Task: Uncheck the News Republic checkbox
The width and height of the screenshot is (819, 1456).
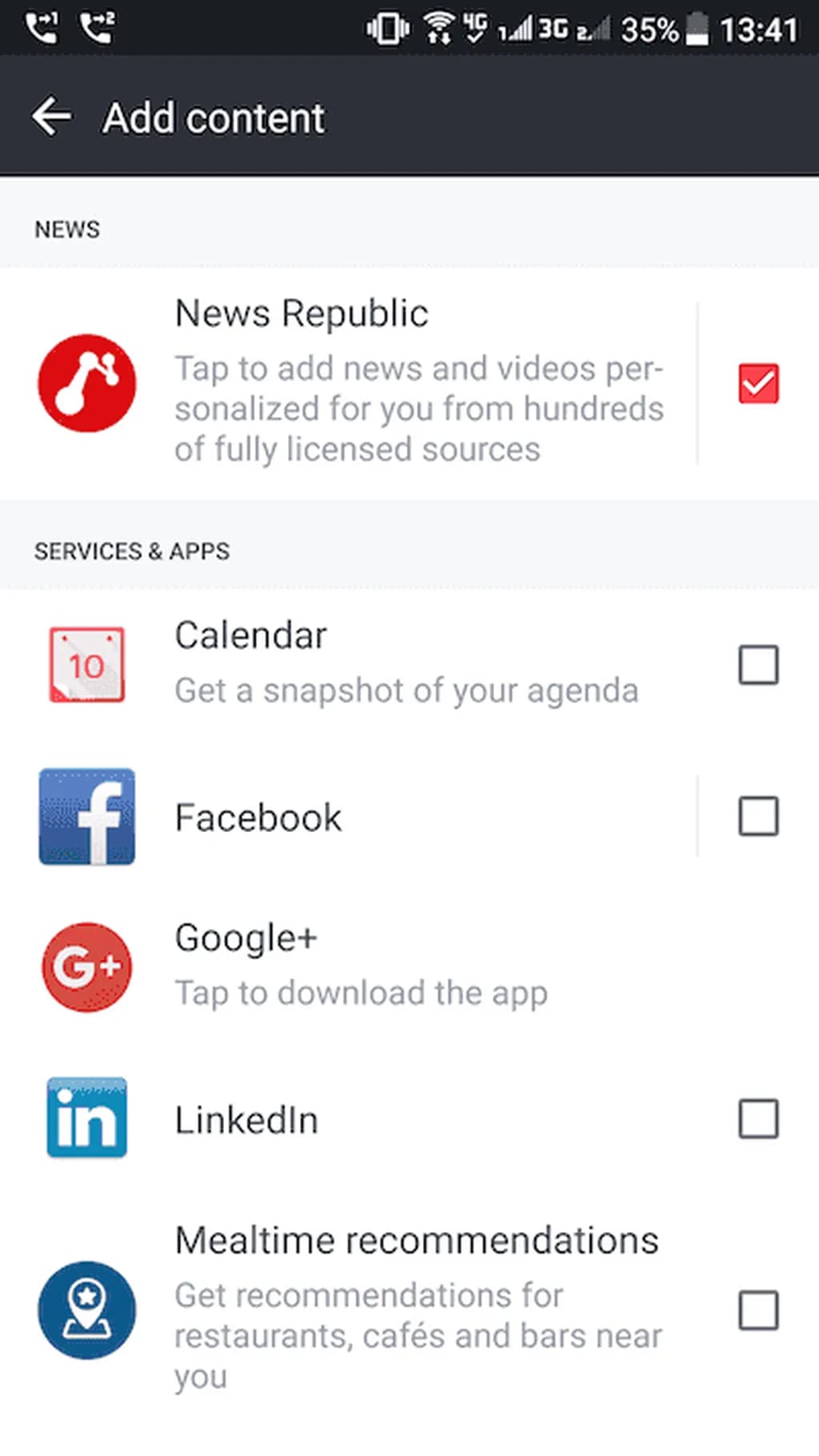Action: point(757,383)
